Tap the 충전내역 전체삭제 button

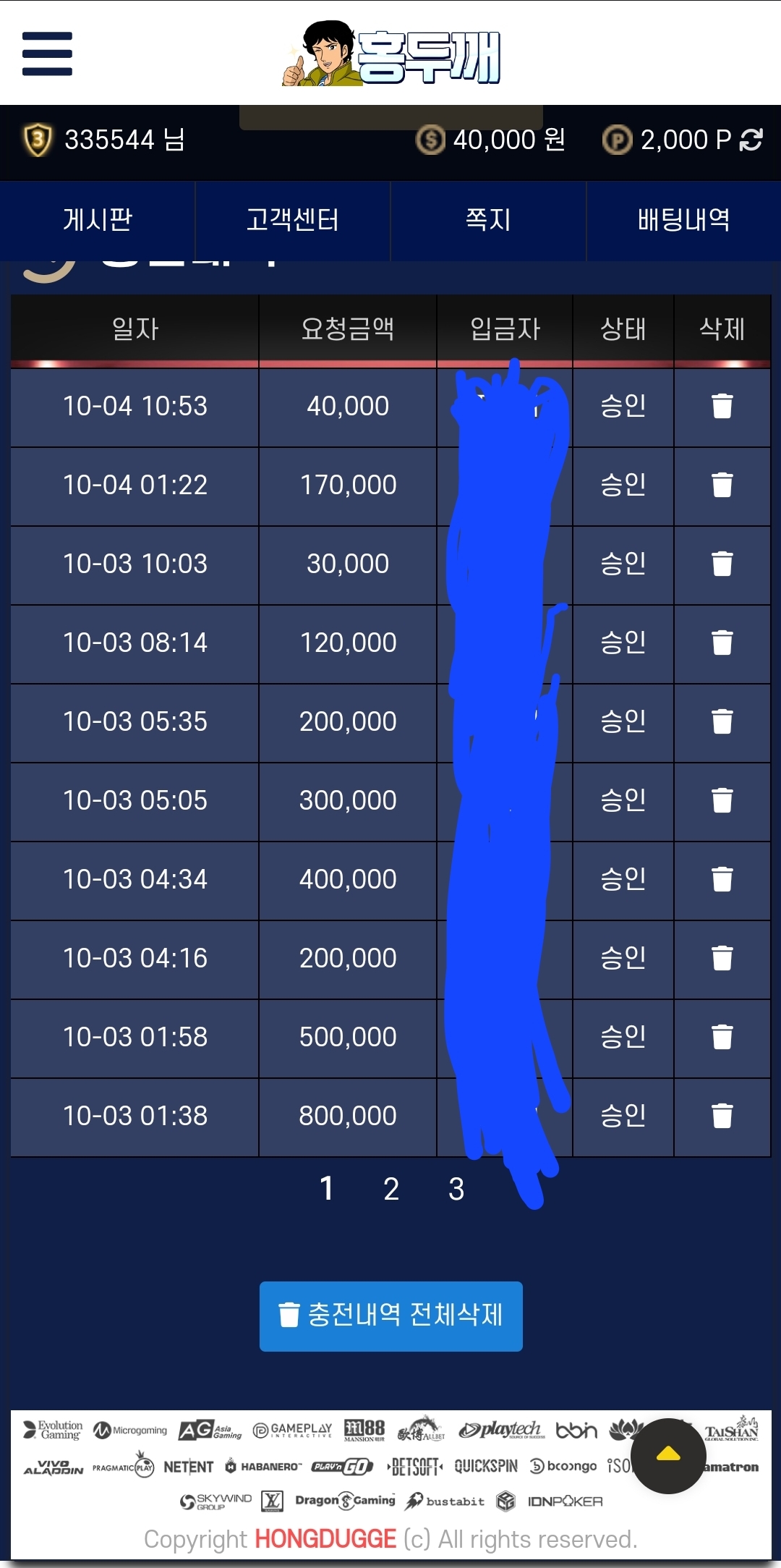[x=390, y=1315]
